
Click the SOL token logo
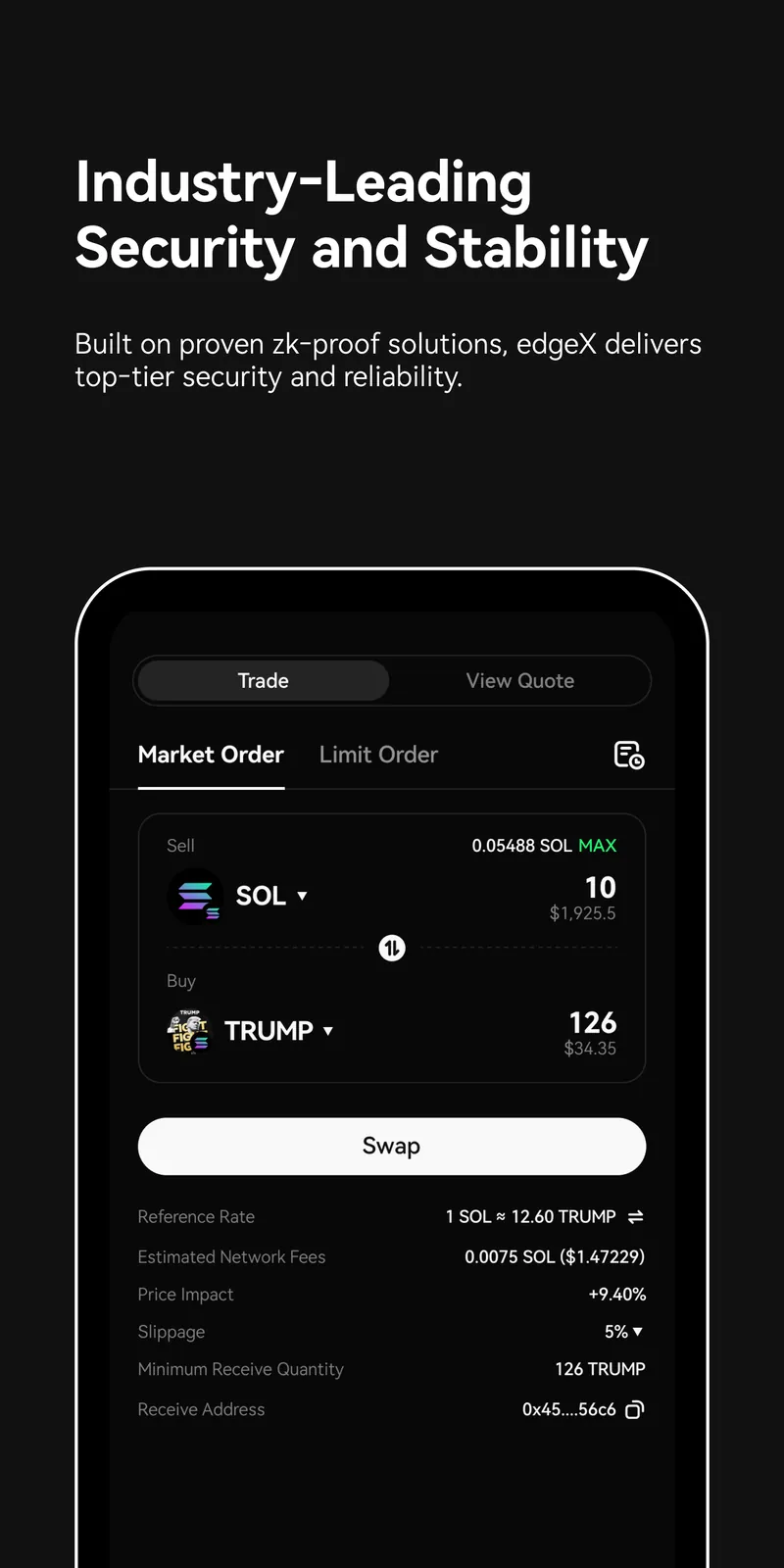(x=196, y=896)
